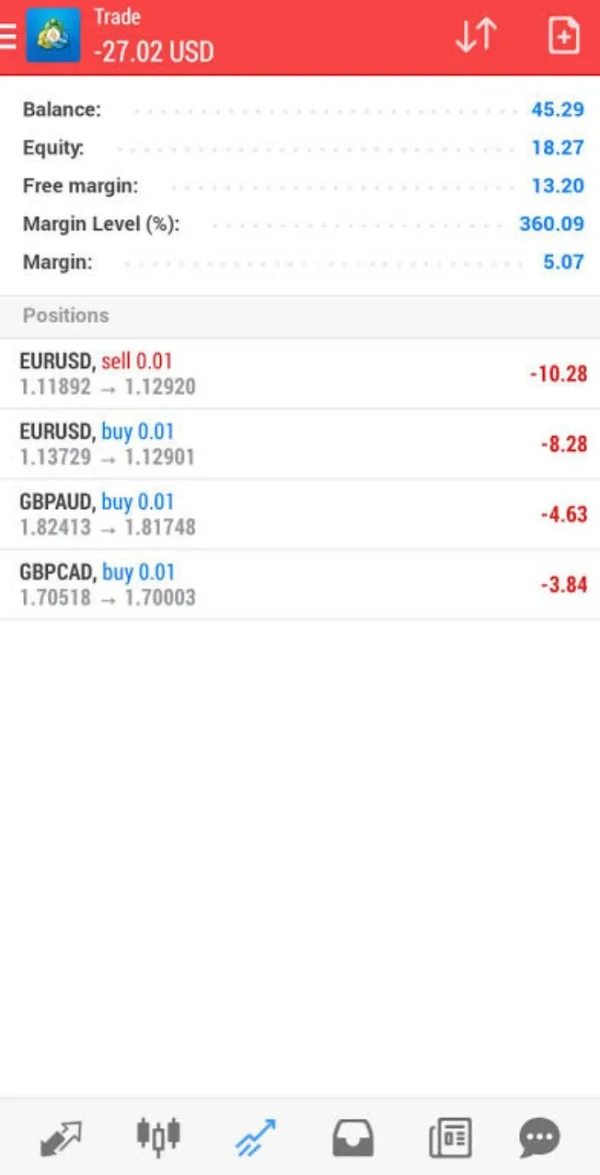The height and width of the screenshot is (1175, 600).
Task: Select the GBPCAD buy position
Action: pos(300,584)
